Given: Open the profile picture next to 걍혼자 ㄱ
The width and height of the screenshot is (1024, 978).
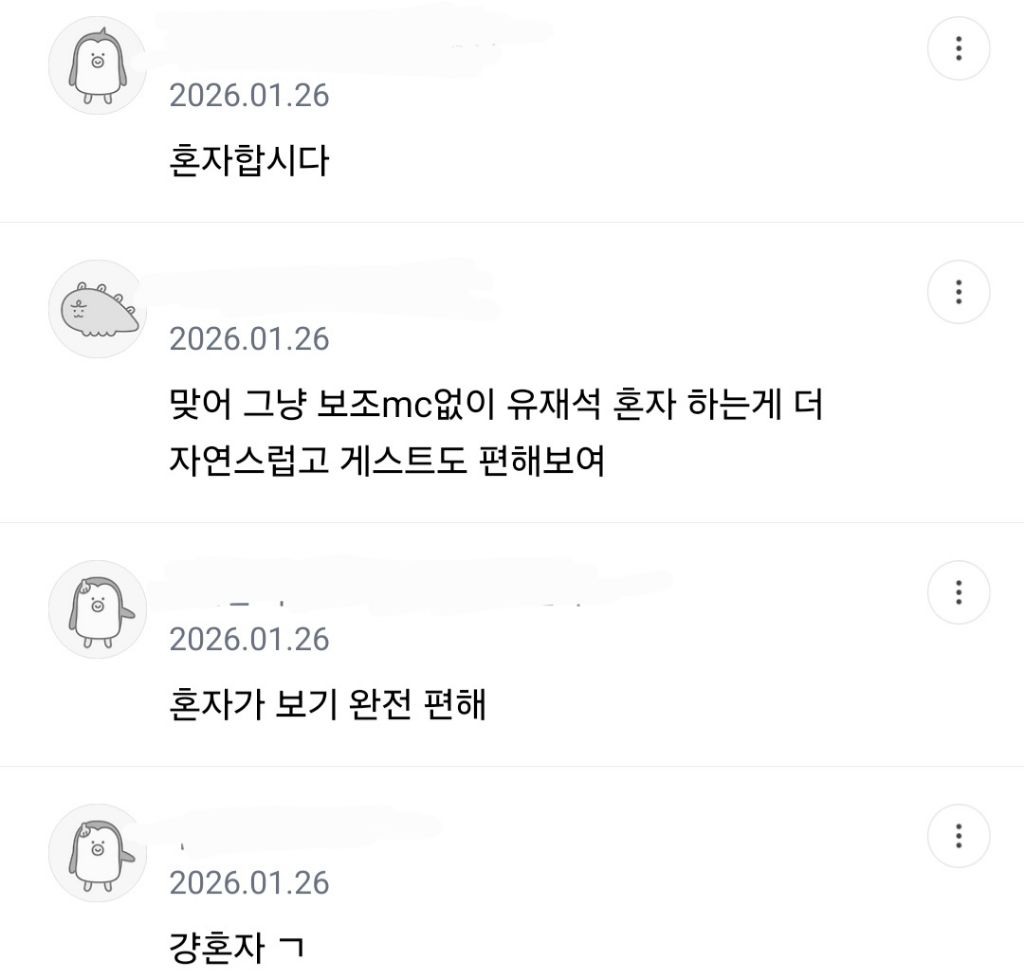Looking at the screenshot, I should click(x=97, y=853).
